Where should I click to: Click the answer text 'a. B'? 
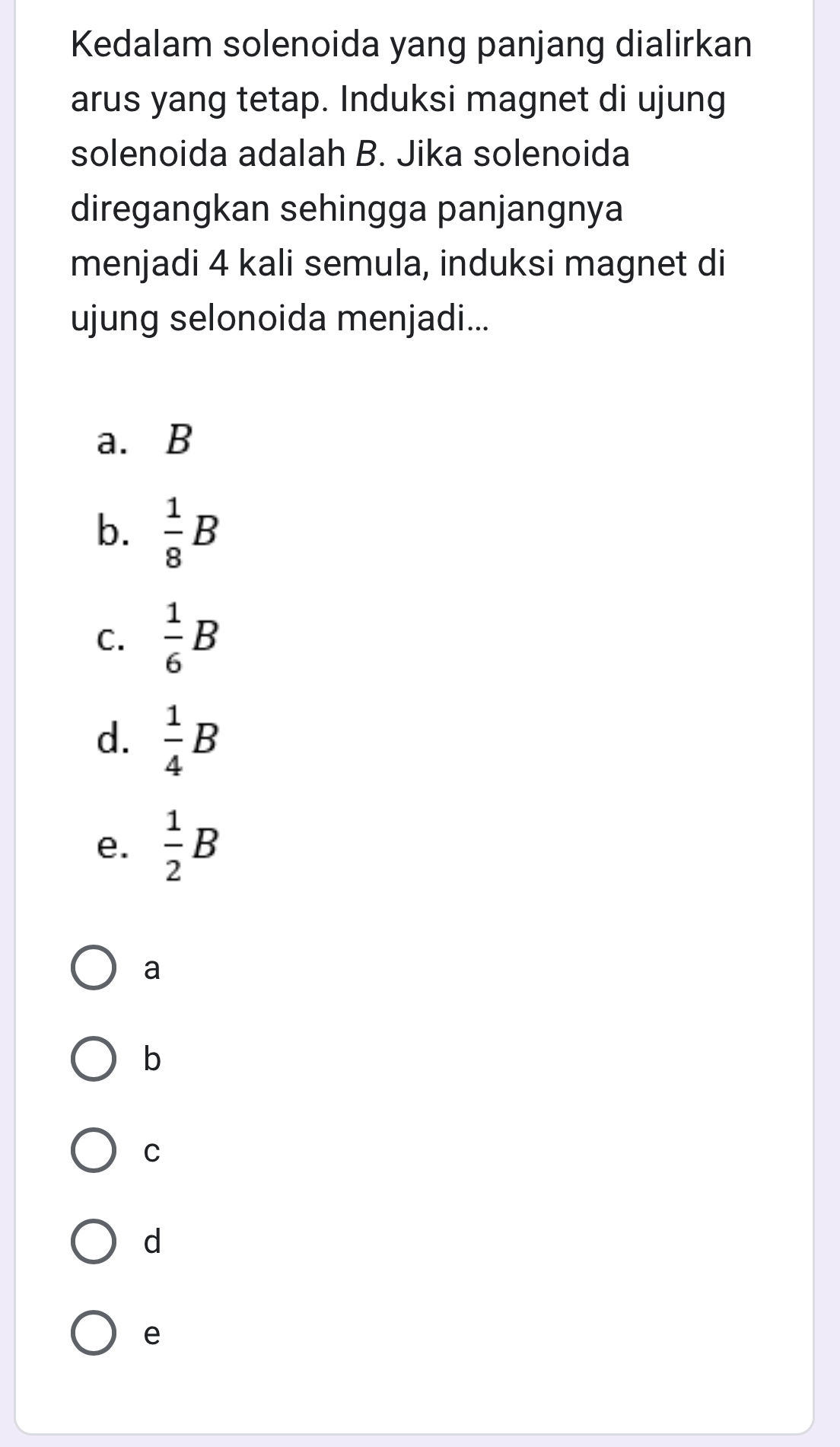(141, 440)
